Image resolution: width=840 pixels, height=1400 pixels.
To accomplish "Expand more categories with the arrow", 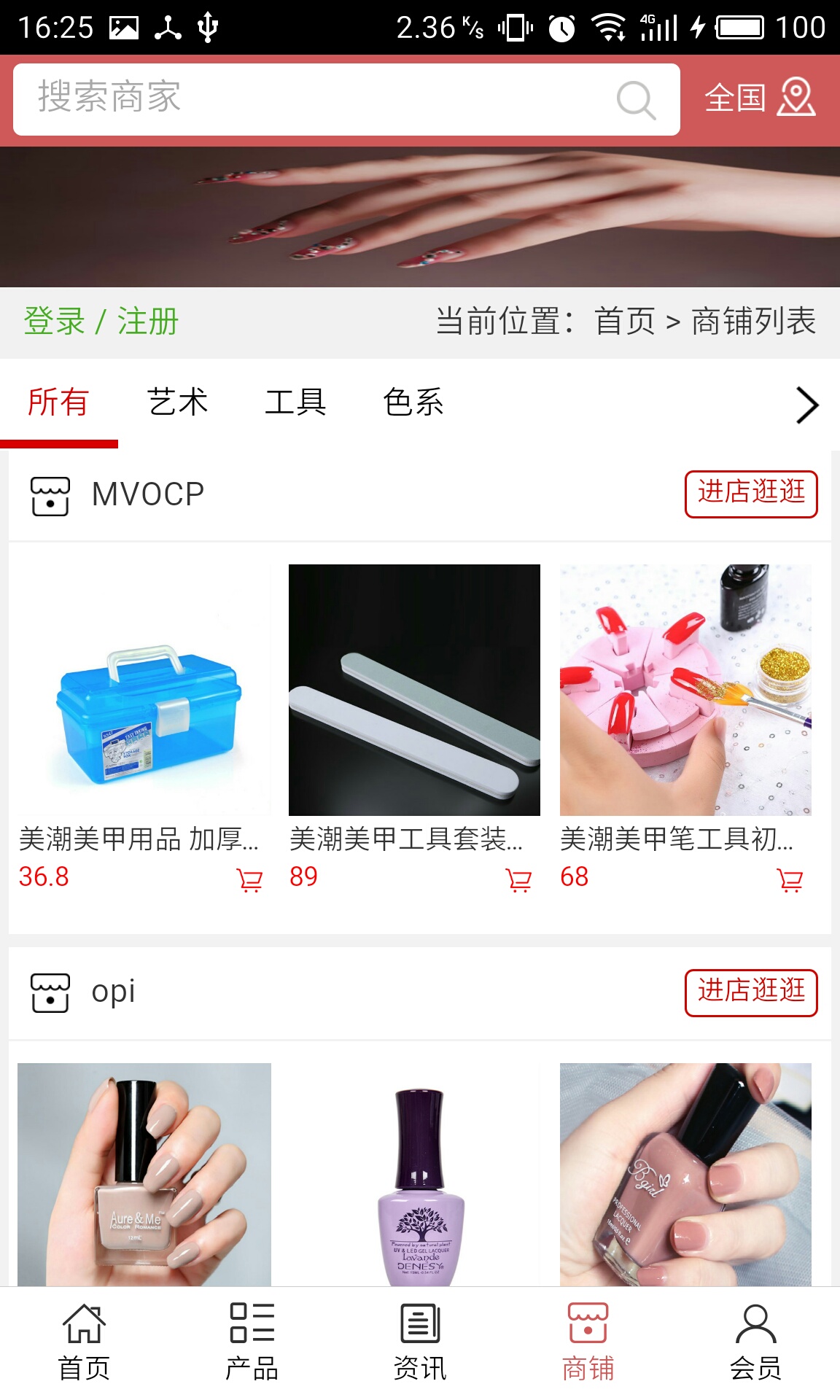I will [x=806, y=405].
